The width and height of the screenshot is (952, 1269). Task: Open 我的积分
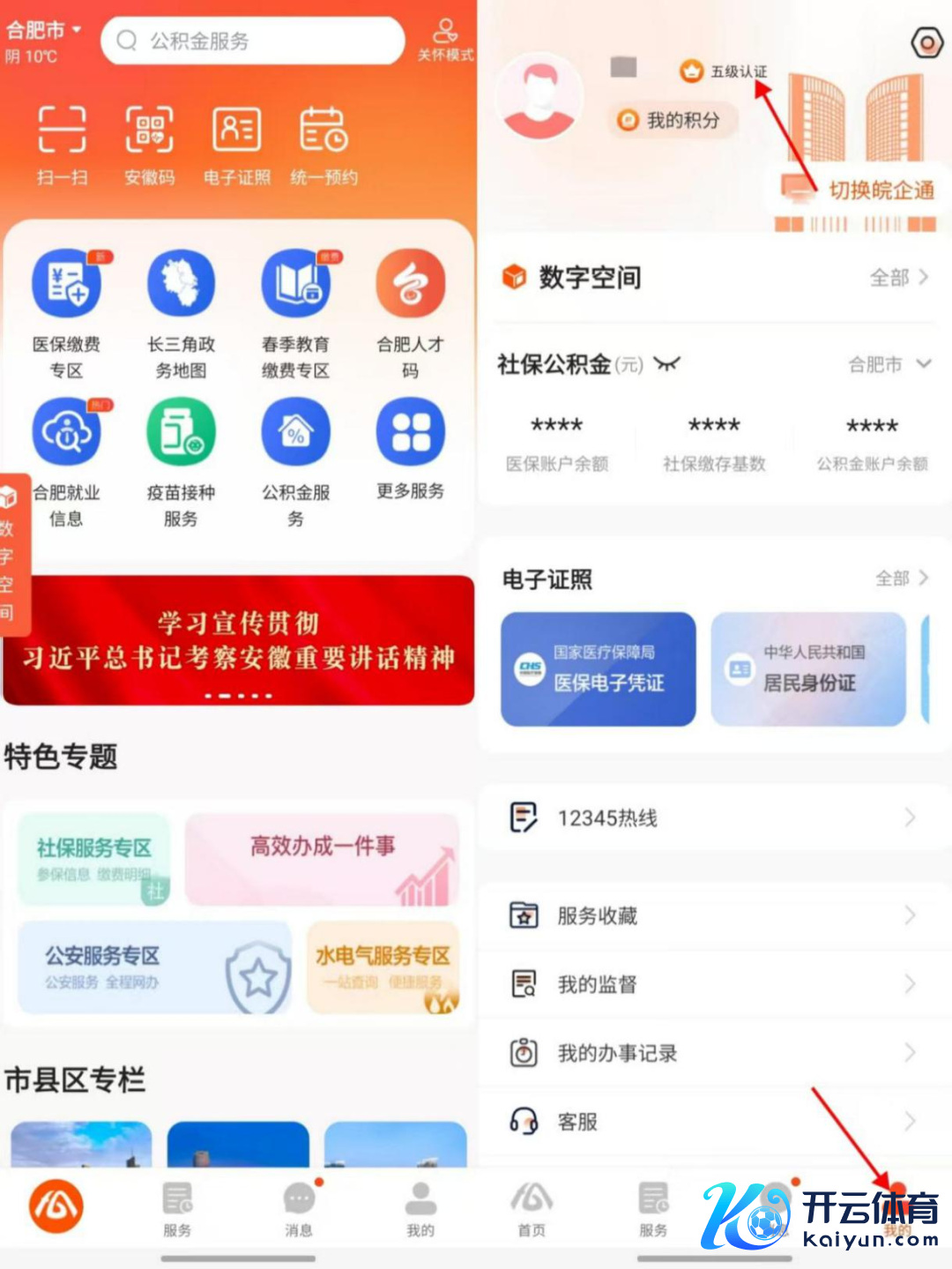pyautogui.click(x=672, y=120)
